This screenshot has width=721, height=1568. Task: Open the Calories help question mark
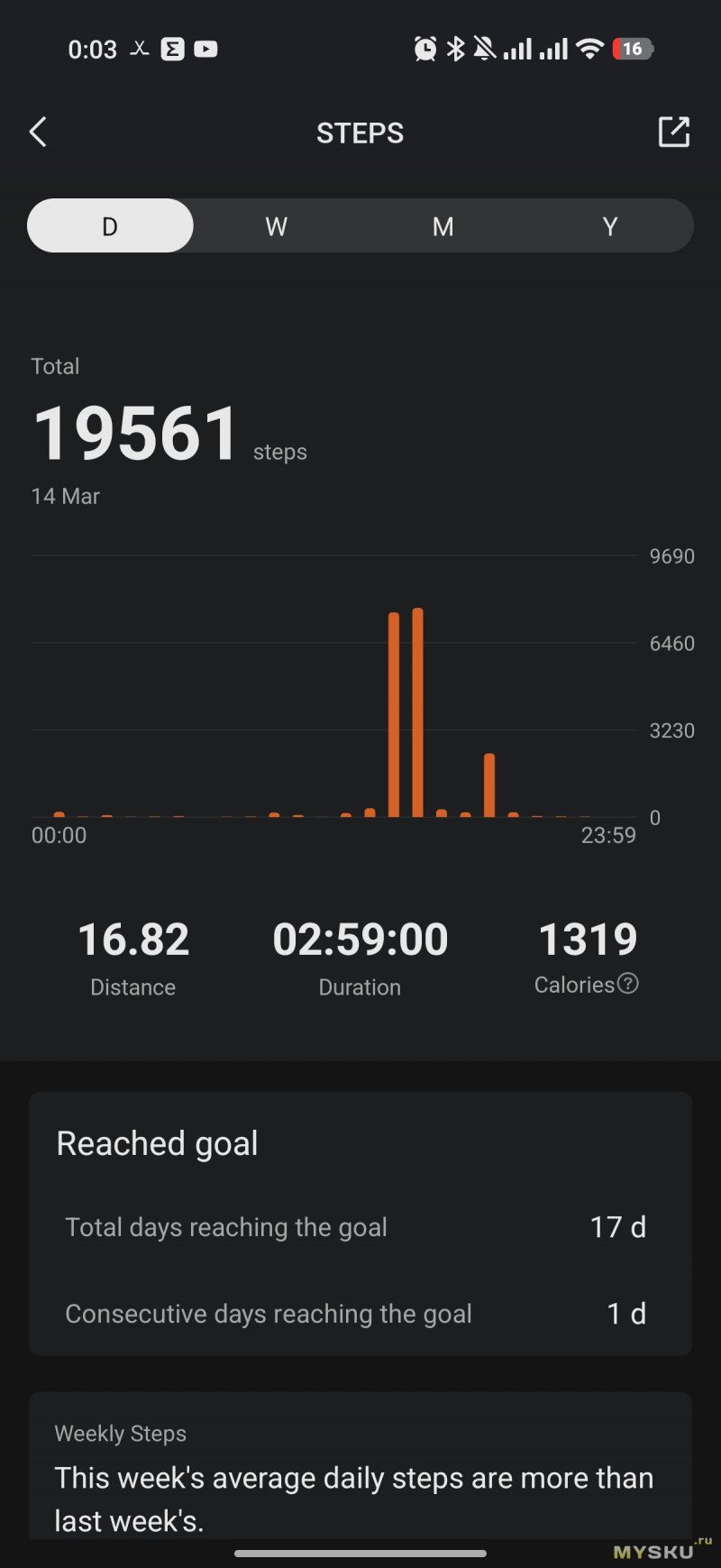tap(628, 983)
